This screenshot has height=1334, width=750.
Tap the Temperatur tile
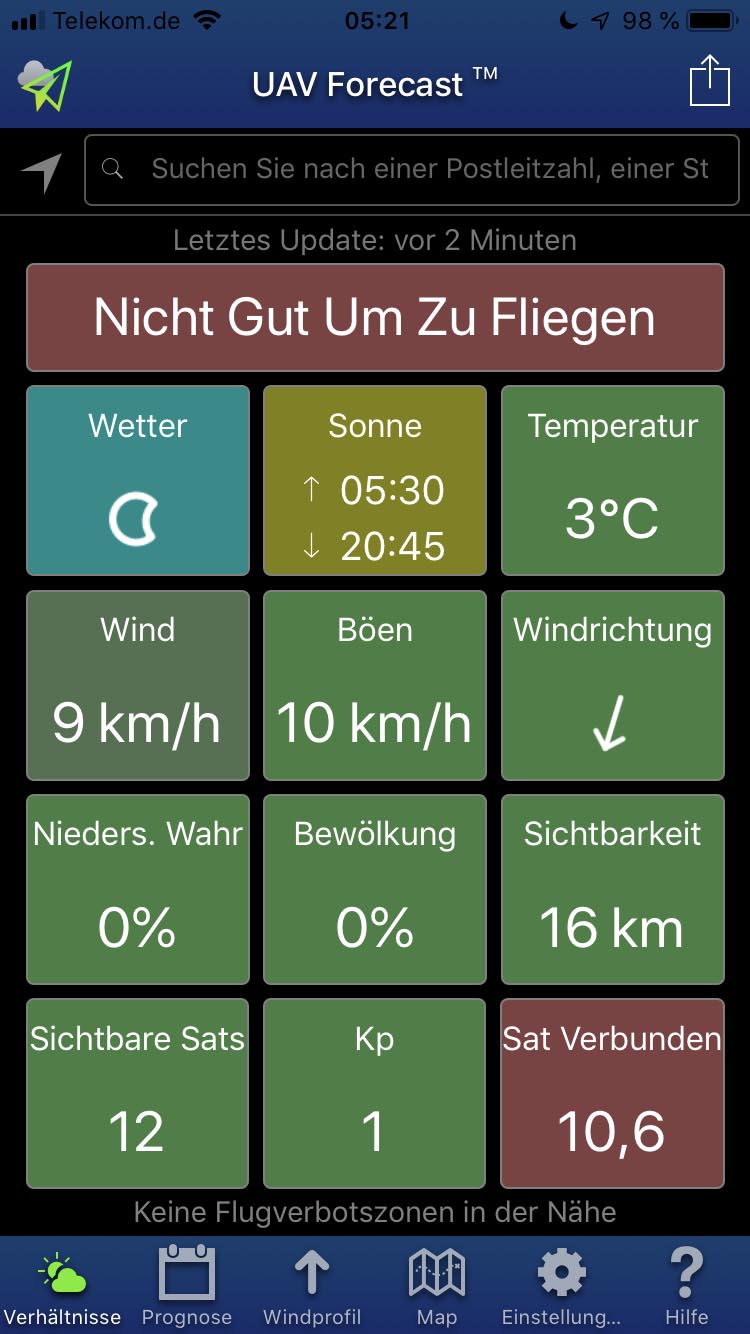click(x=612, y=481)
